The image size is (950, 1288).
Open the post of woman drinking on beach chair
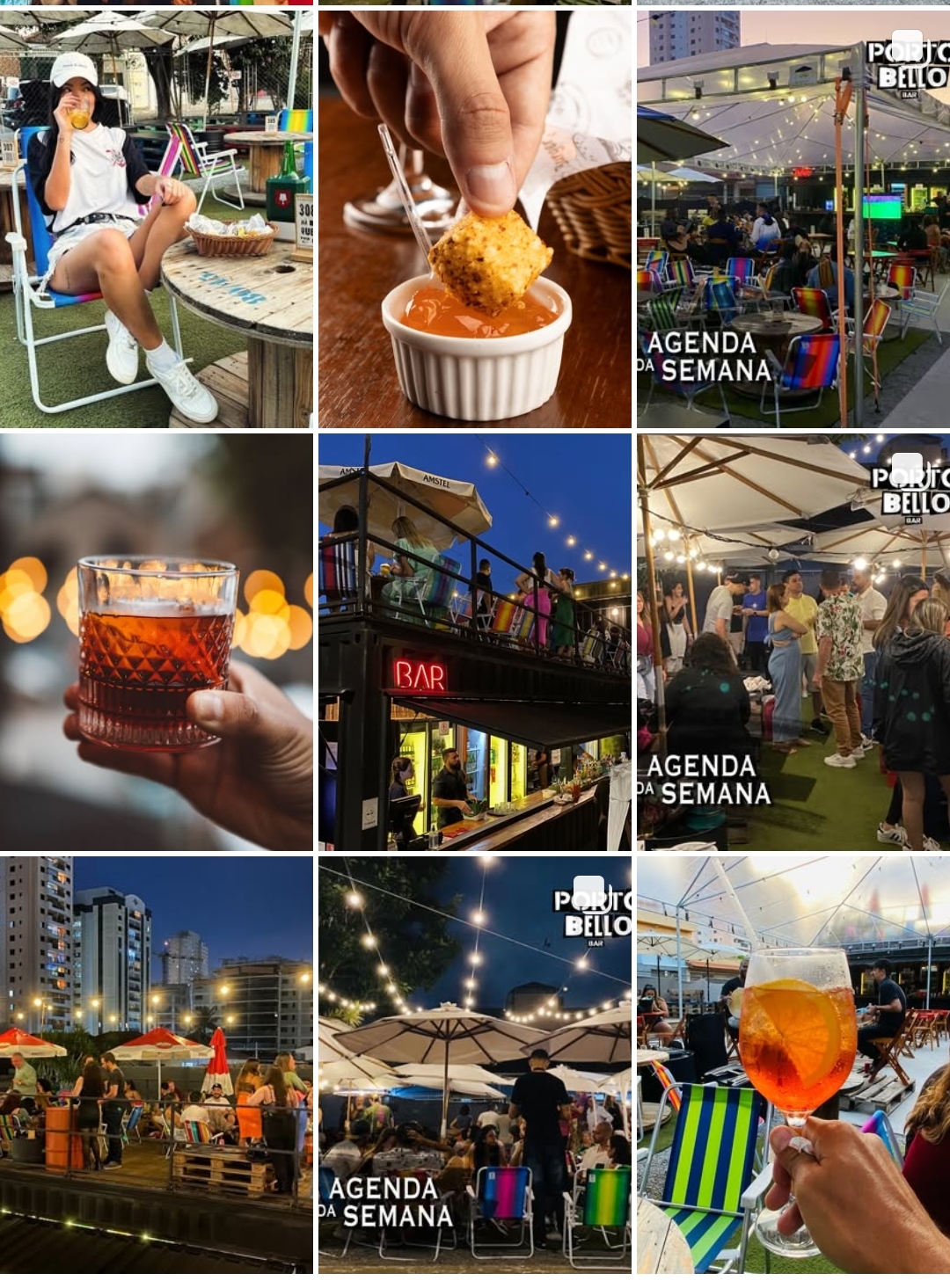click(156, 220)
